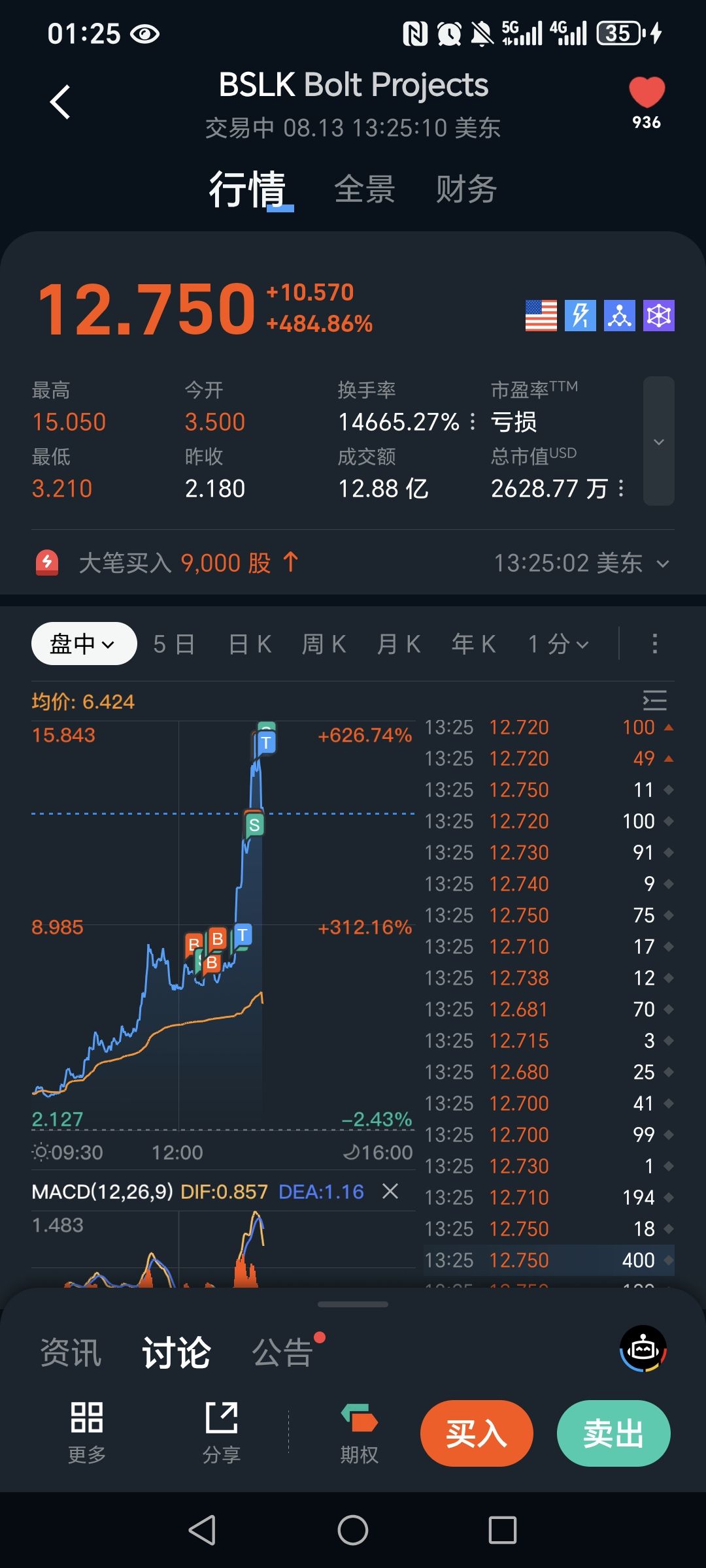Image resolution: width=706 pixels, height=1568 pixels.
Task: Select the 日K chart
Action: [250, 644]
